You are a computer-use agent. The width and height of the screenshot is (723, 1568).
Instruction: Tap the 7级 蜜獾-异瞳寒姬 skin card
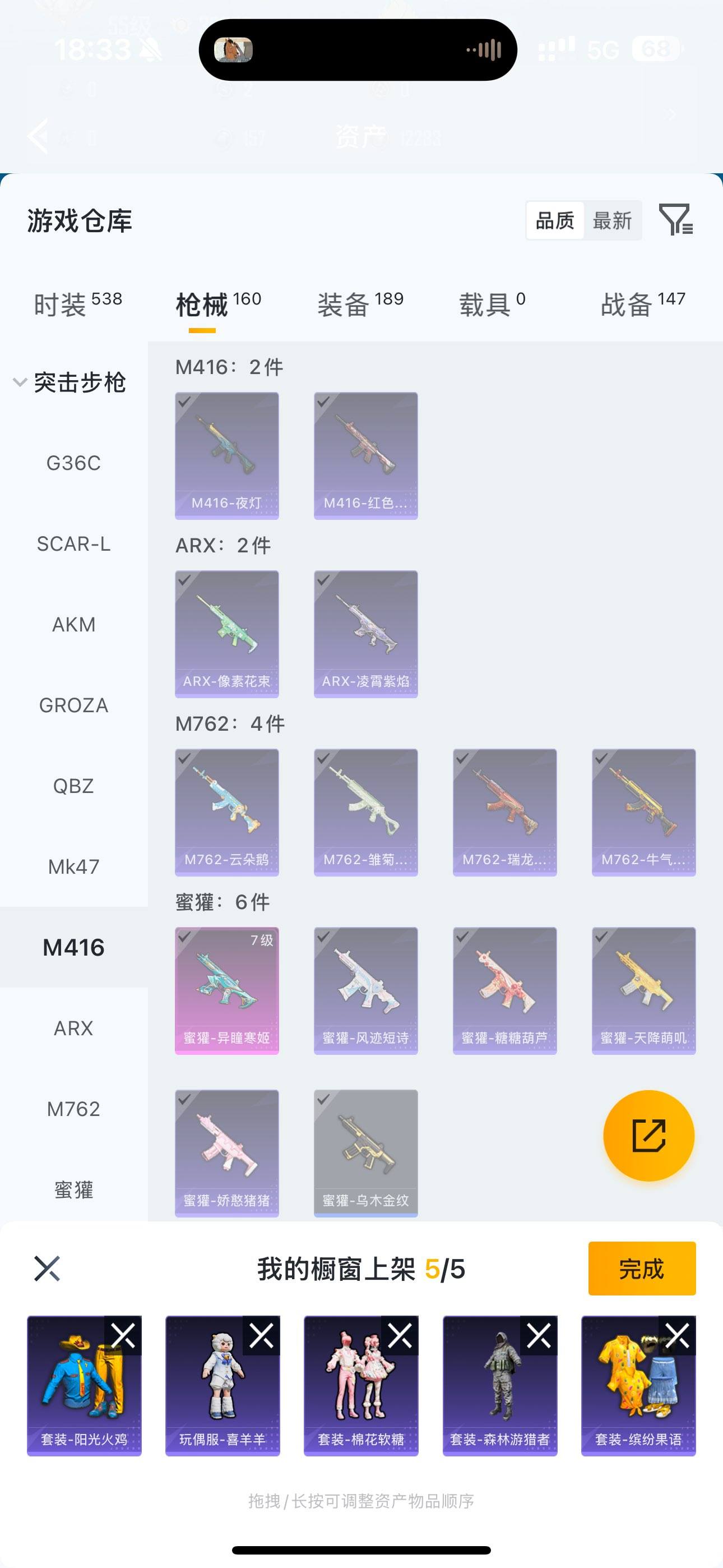coord(226,989)
